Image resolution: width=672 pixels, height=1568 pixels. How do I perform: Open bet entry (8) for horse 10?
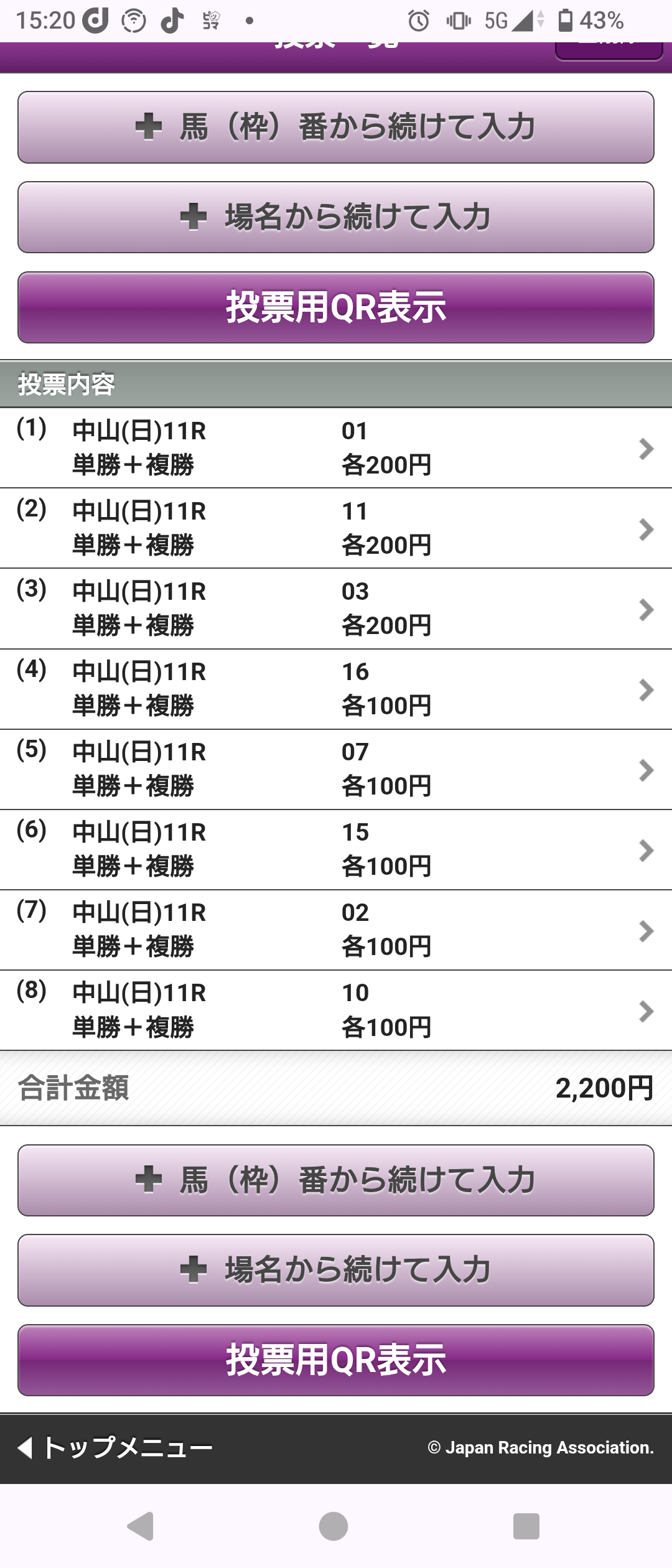point(336,1010)
